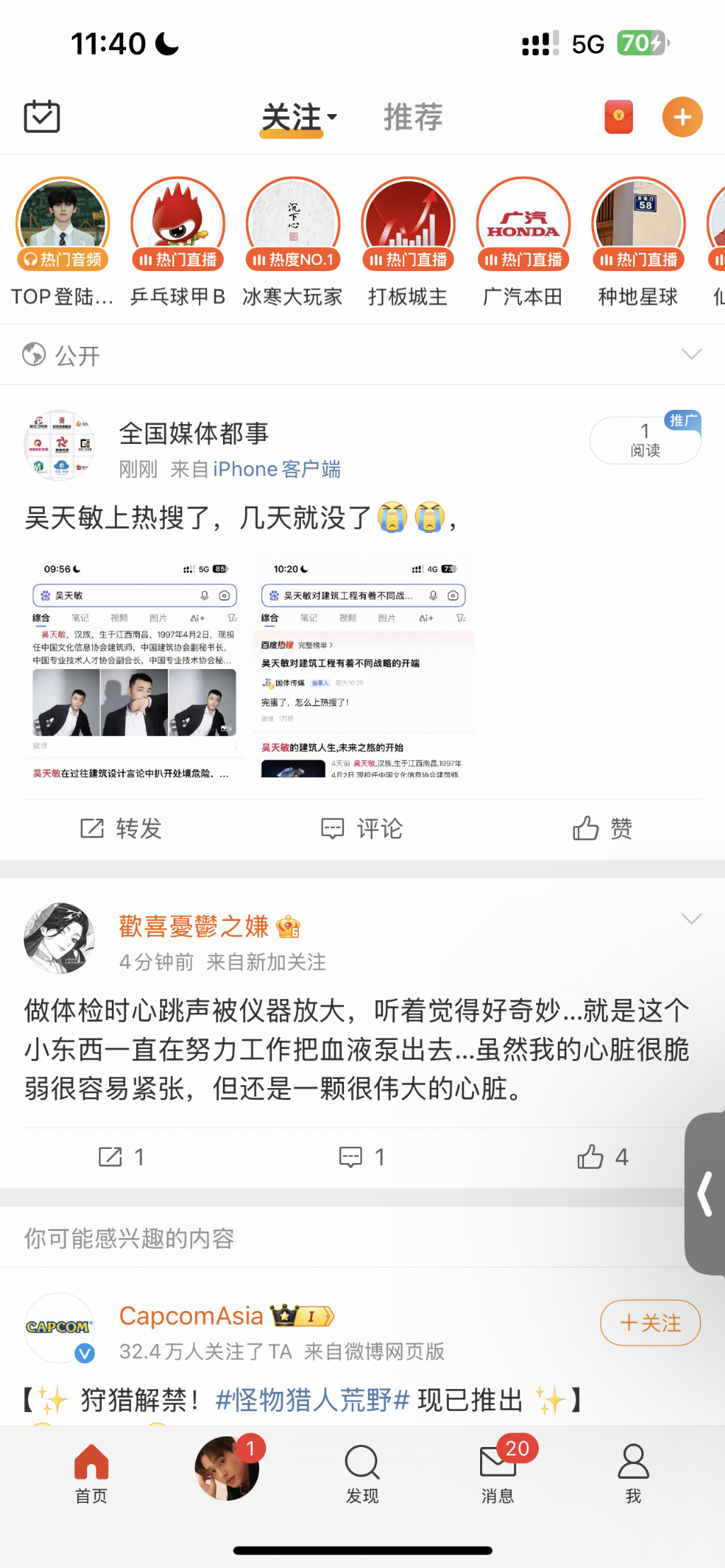Open the first screenshot in 全国媒体都事 post

point(135,668)
